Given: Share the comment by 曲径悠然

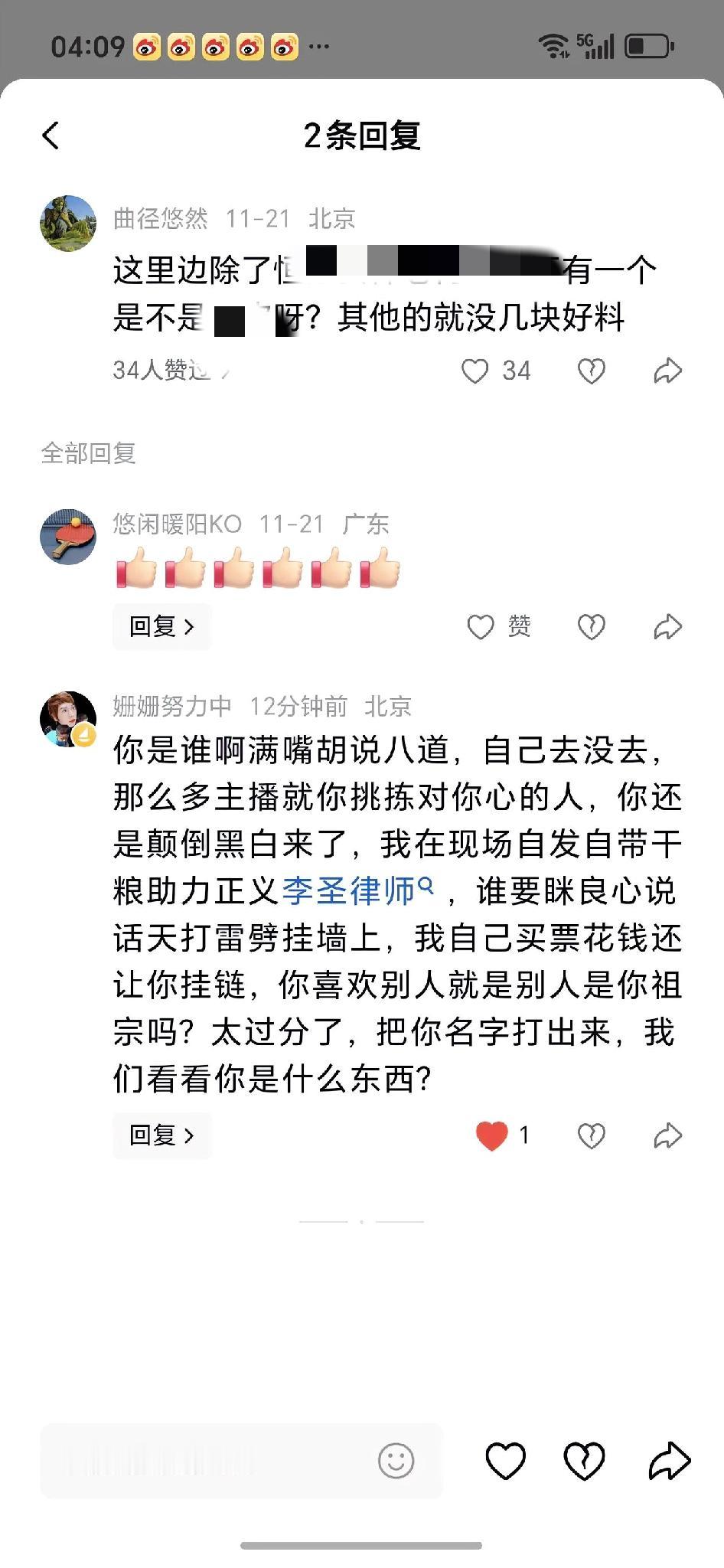Looking at the screenshot, I should [667, 370].
